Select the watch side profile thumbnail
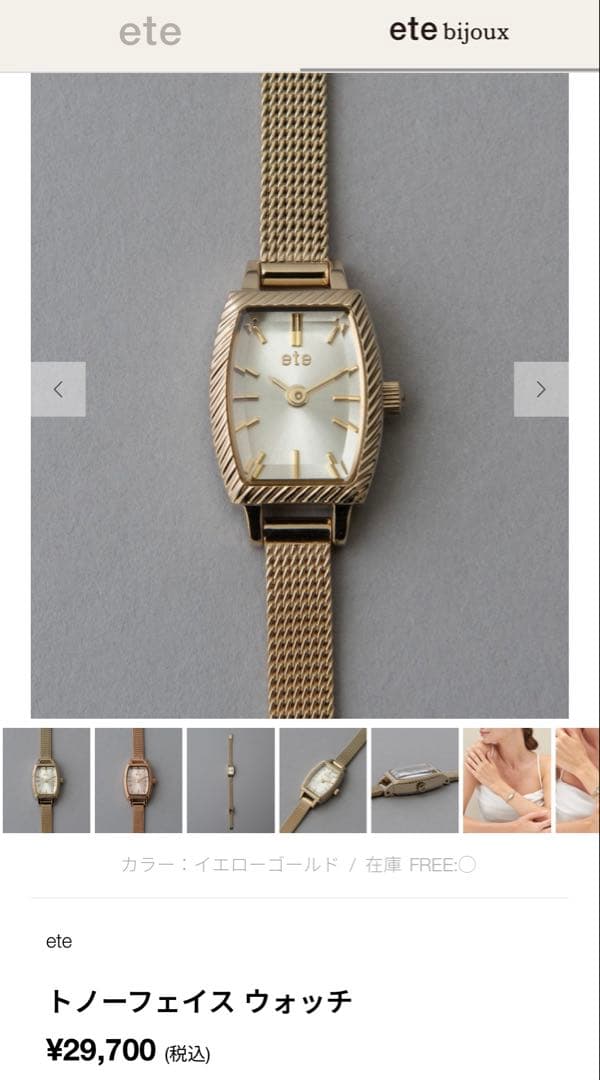This screenshot has width=600, height=1080. tap(414, 780)
